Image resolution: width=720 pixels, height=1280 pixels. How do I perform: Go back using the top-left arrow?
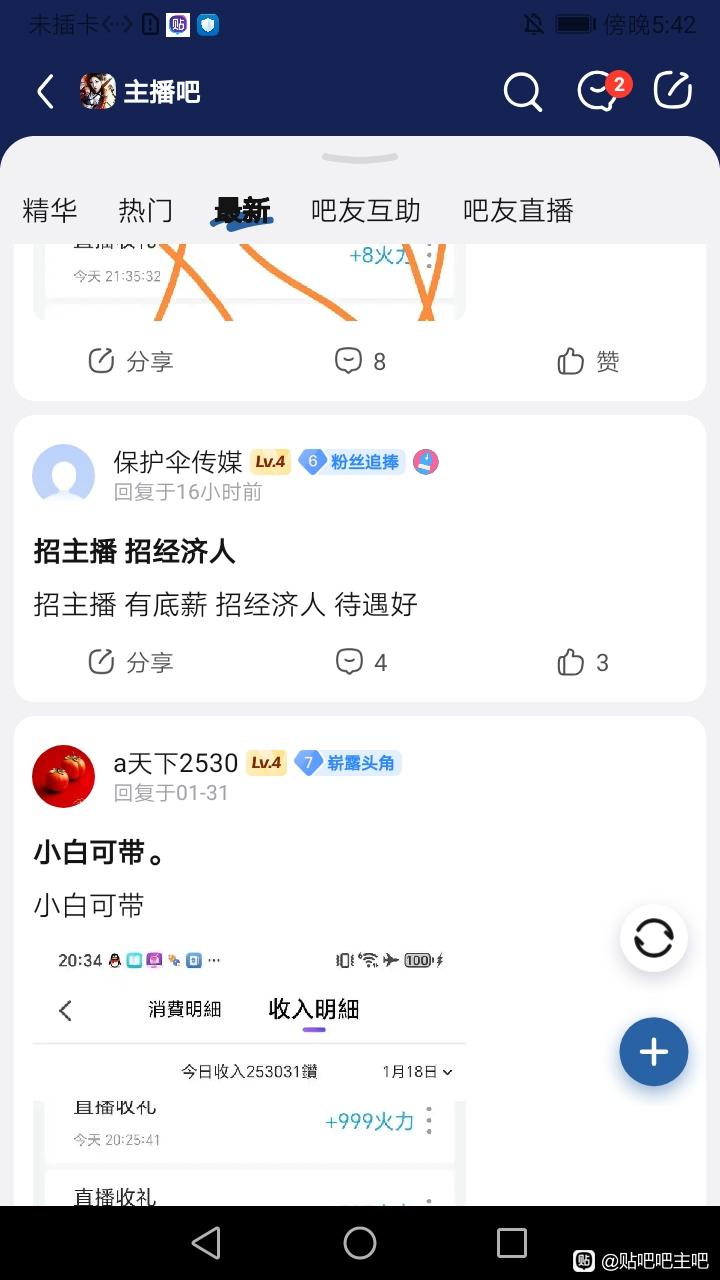click(x=45, y=92)
